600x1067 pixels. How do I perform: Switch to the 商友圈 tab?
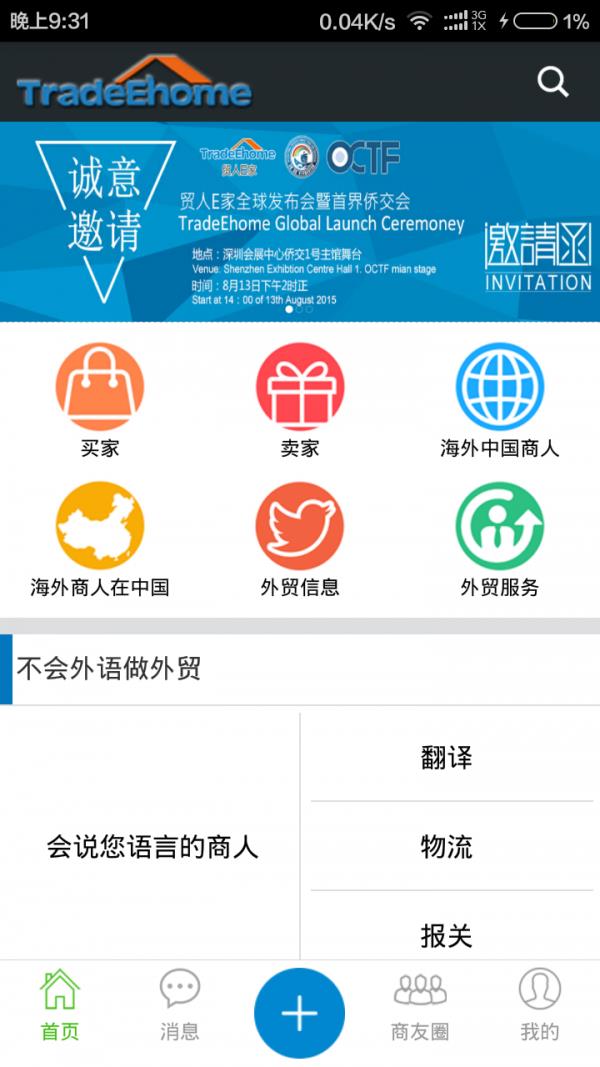pyautogui.click(x=420, y=1005)
